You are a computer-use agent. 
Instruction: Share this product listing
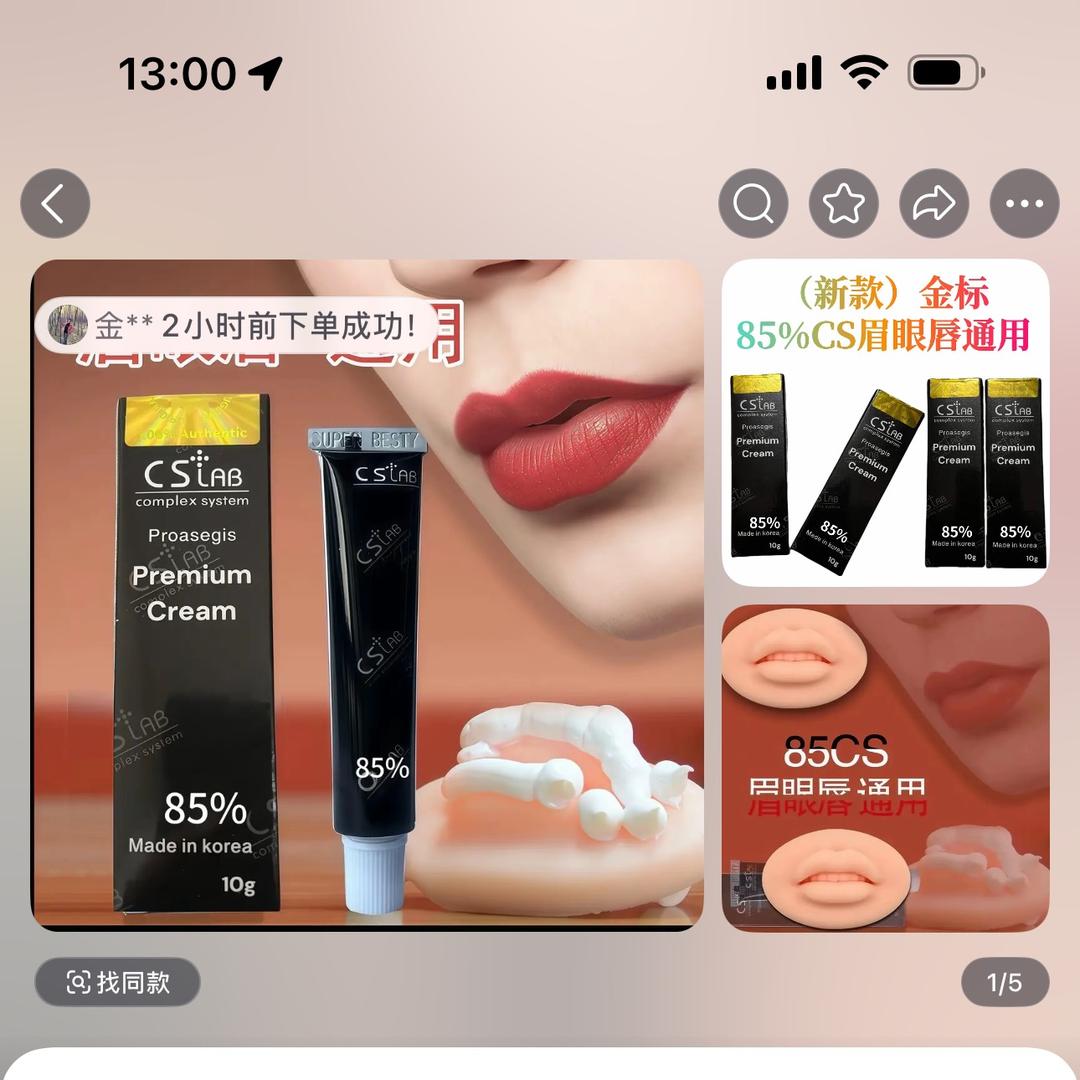[x=934, y=204]
